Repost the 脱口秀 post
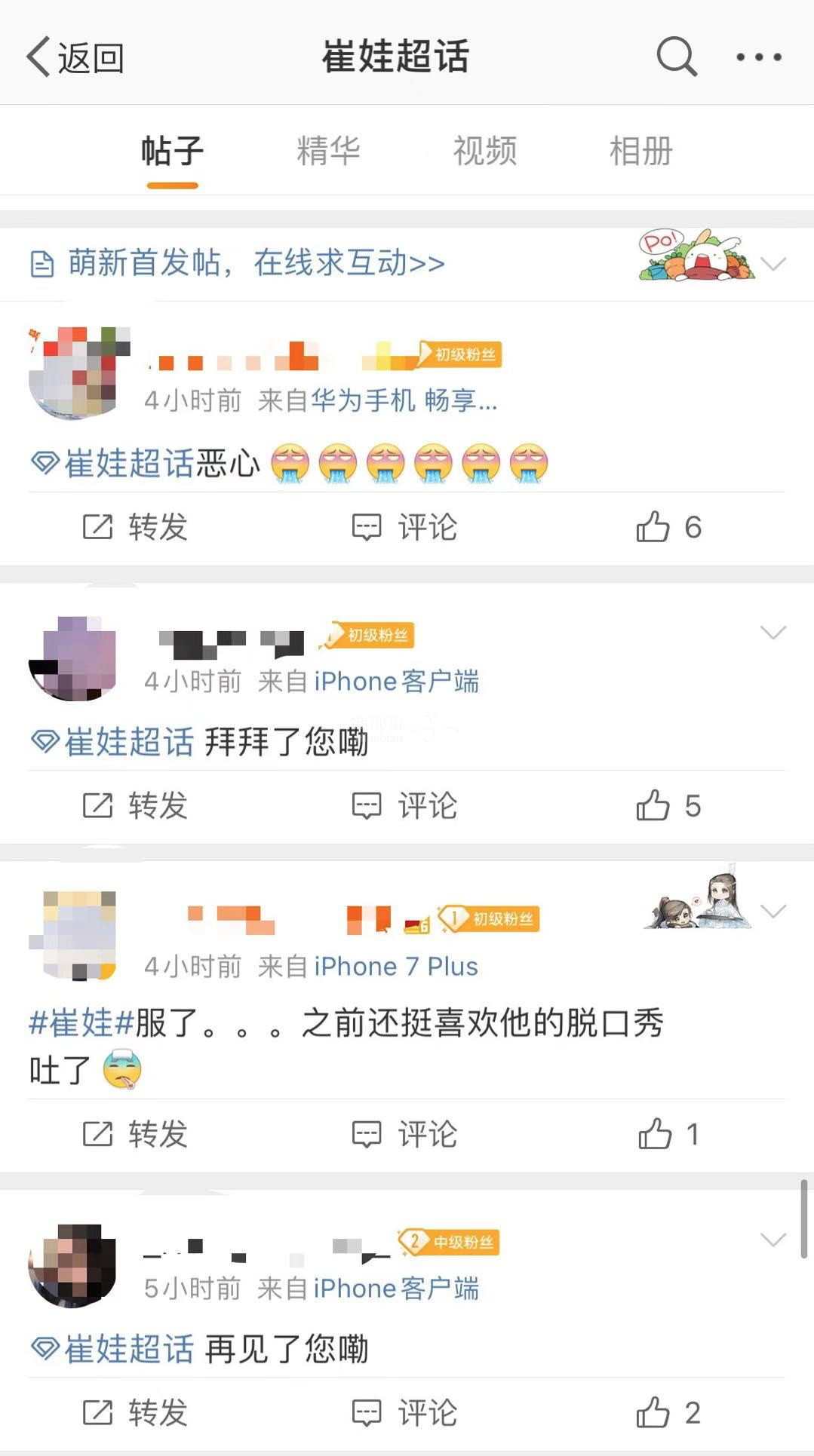The width and height of the screenshot is (814, 1456). point(136,1134)
